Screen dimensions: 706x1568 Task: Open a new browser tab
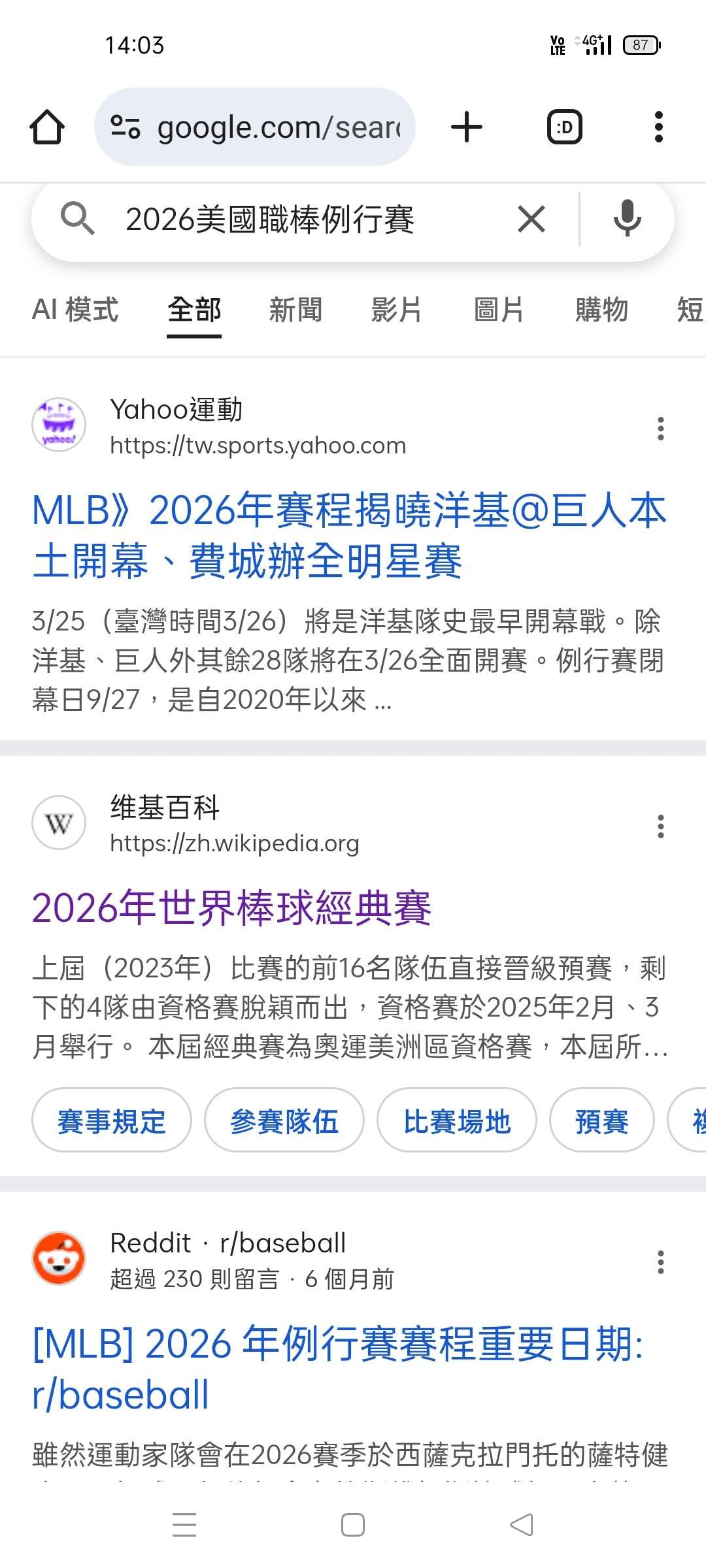pyautogui.click(x=467, y=127)
